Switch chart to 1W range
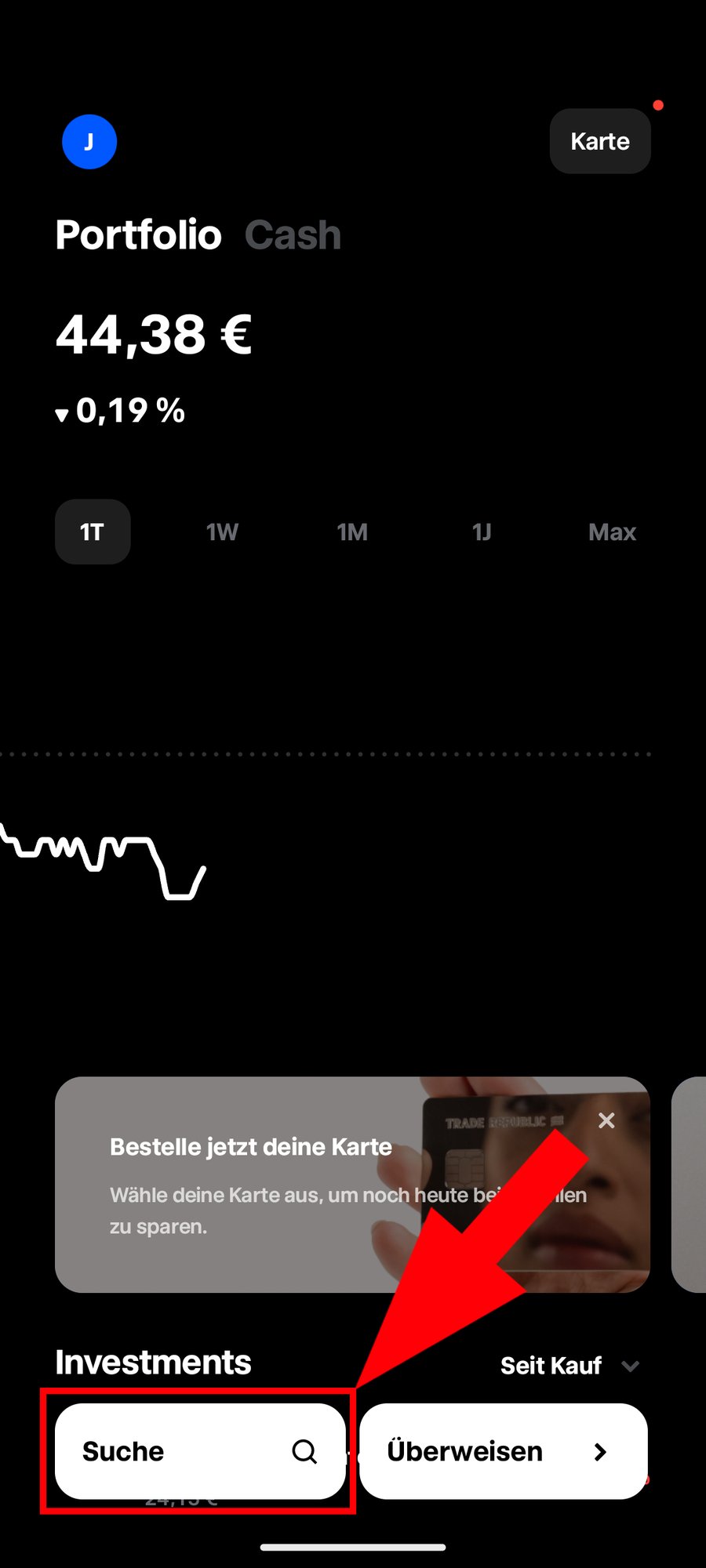 pyautogui.click(x=222, y=532)
